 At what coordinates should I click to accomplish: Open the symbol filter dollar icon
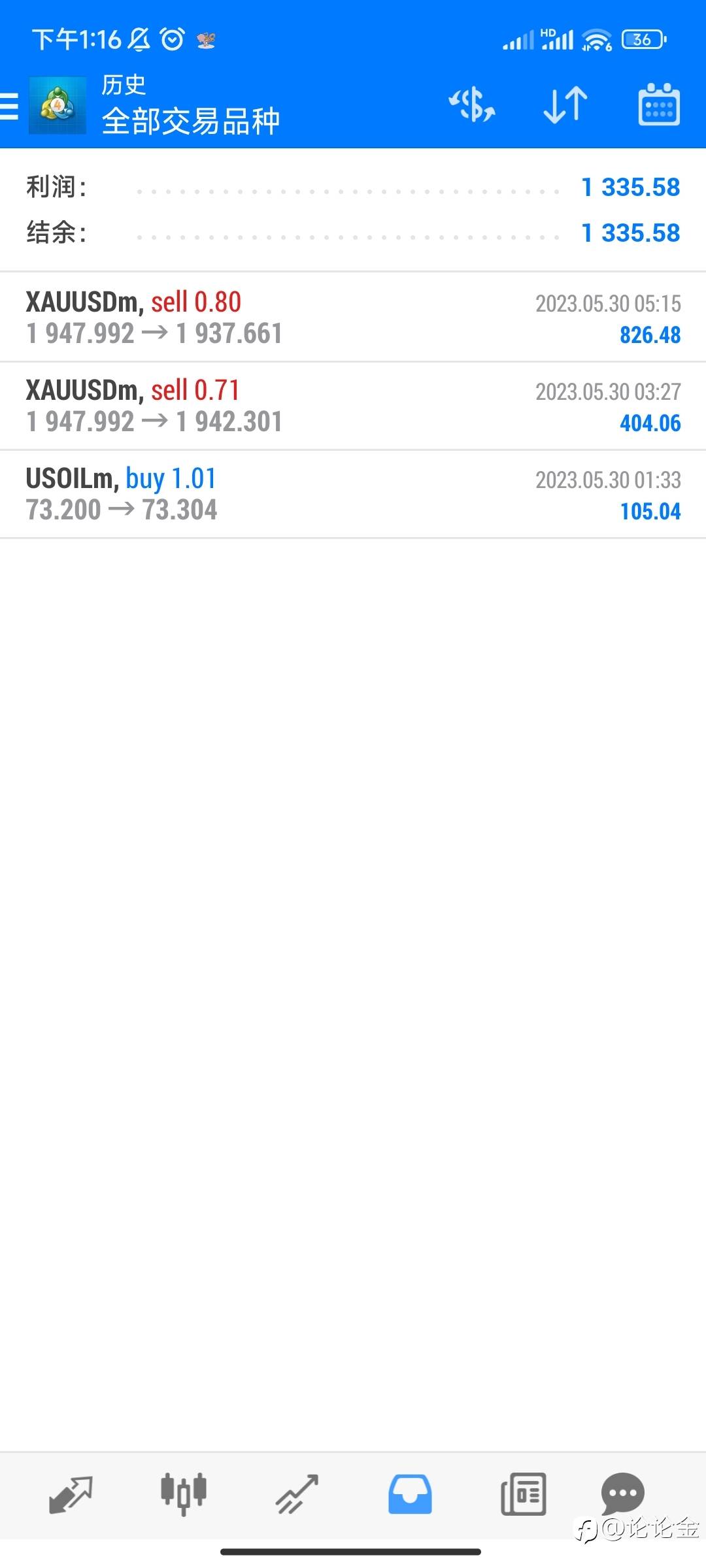coord(472,105)
